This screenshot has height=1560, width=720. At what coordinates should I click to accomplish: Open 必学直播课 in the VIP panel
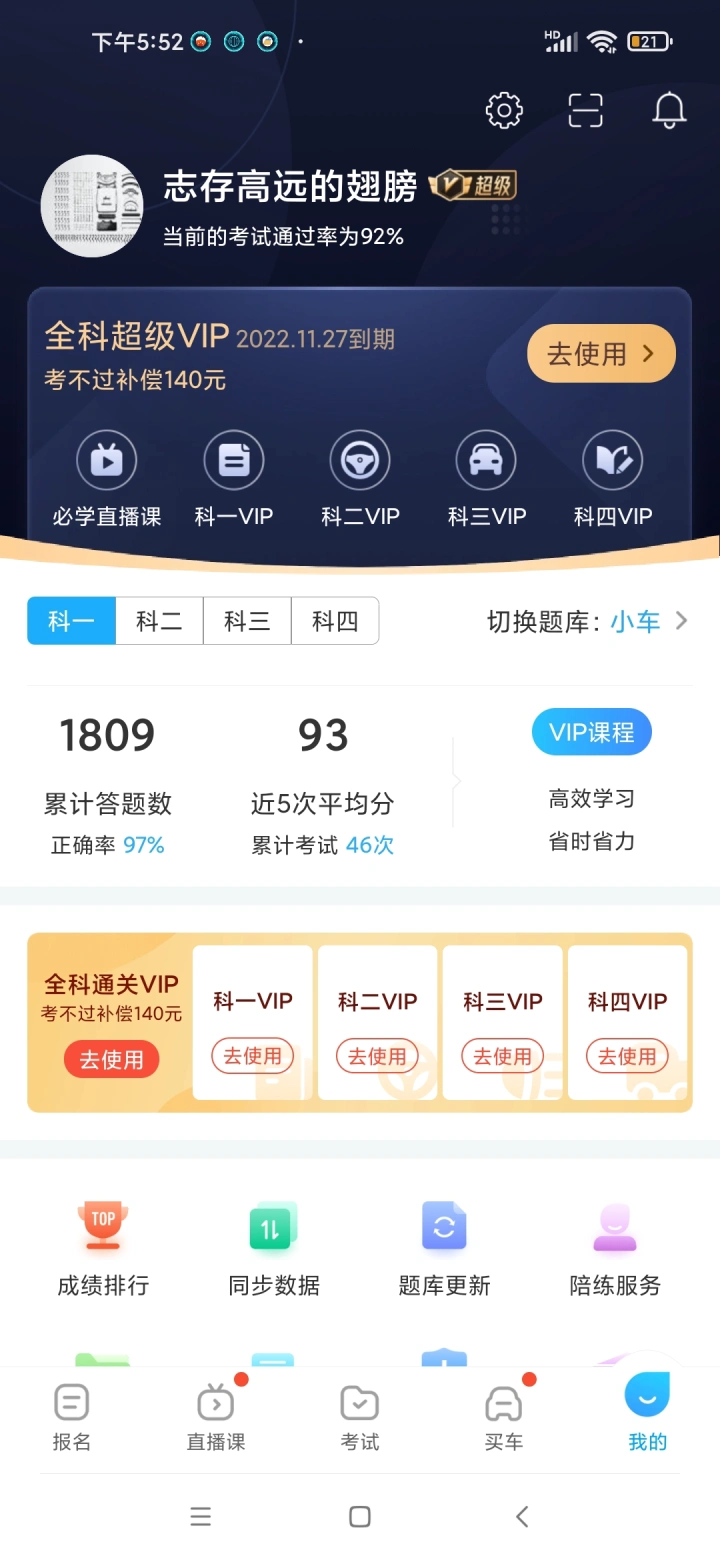click(107, 480)
